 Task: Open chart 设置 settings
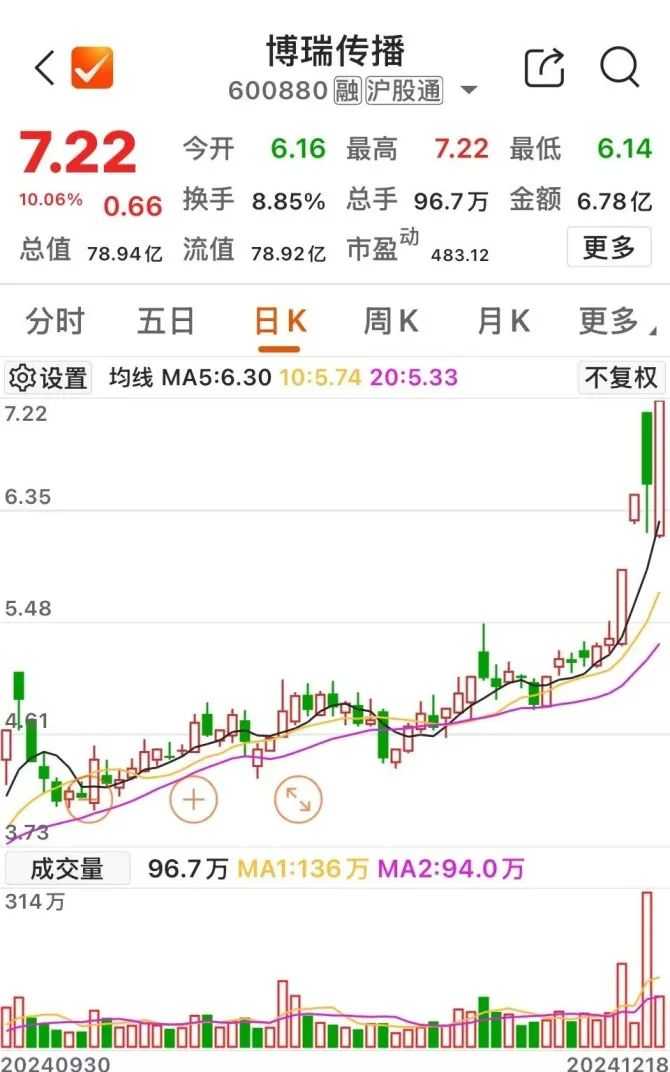point(48,378)
